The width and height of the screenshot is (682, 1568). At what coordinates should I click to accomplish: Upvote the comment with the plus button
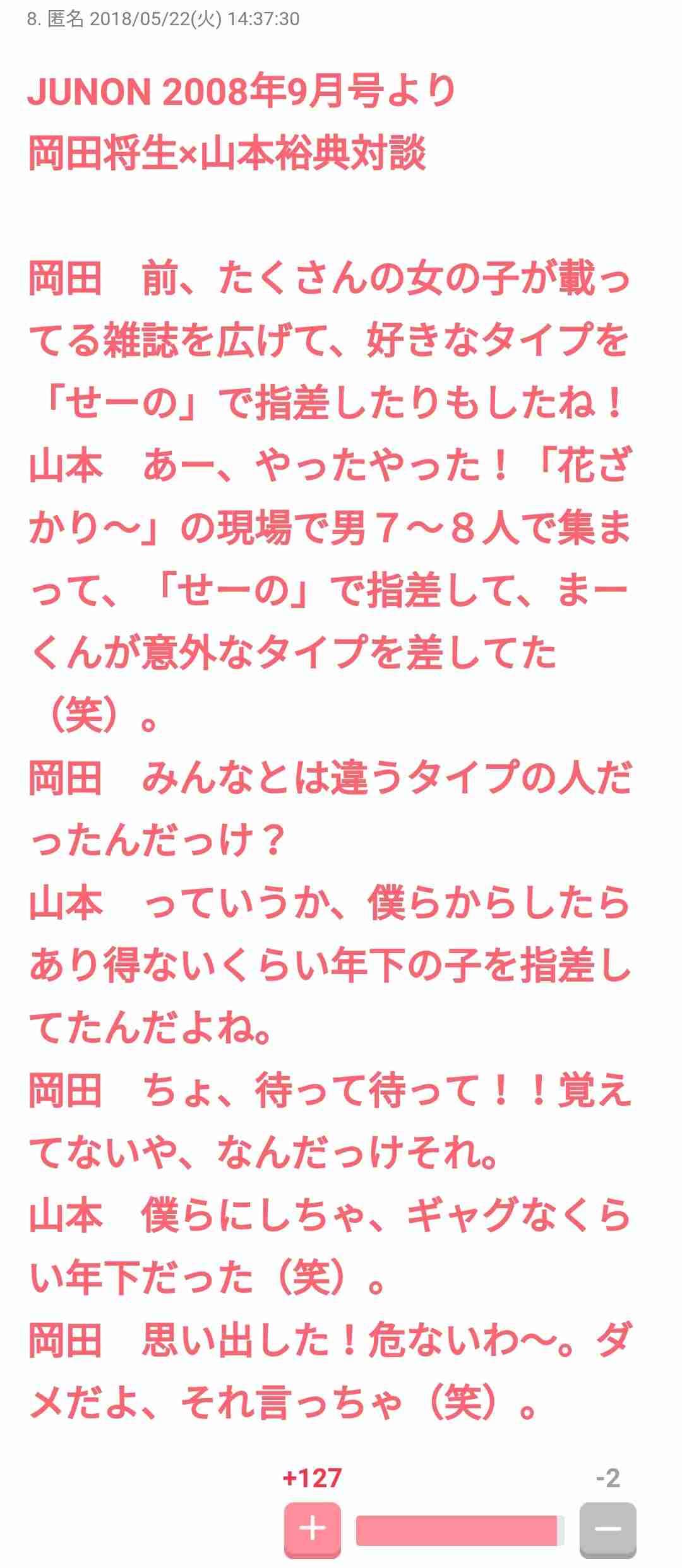[312, 1528]
